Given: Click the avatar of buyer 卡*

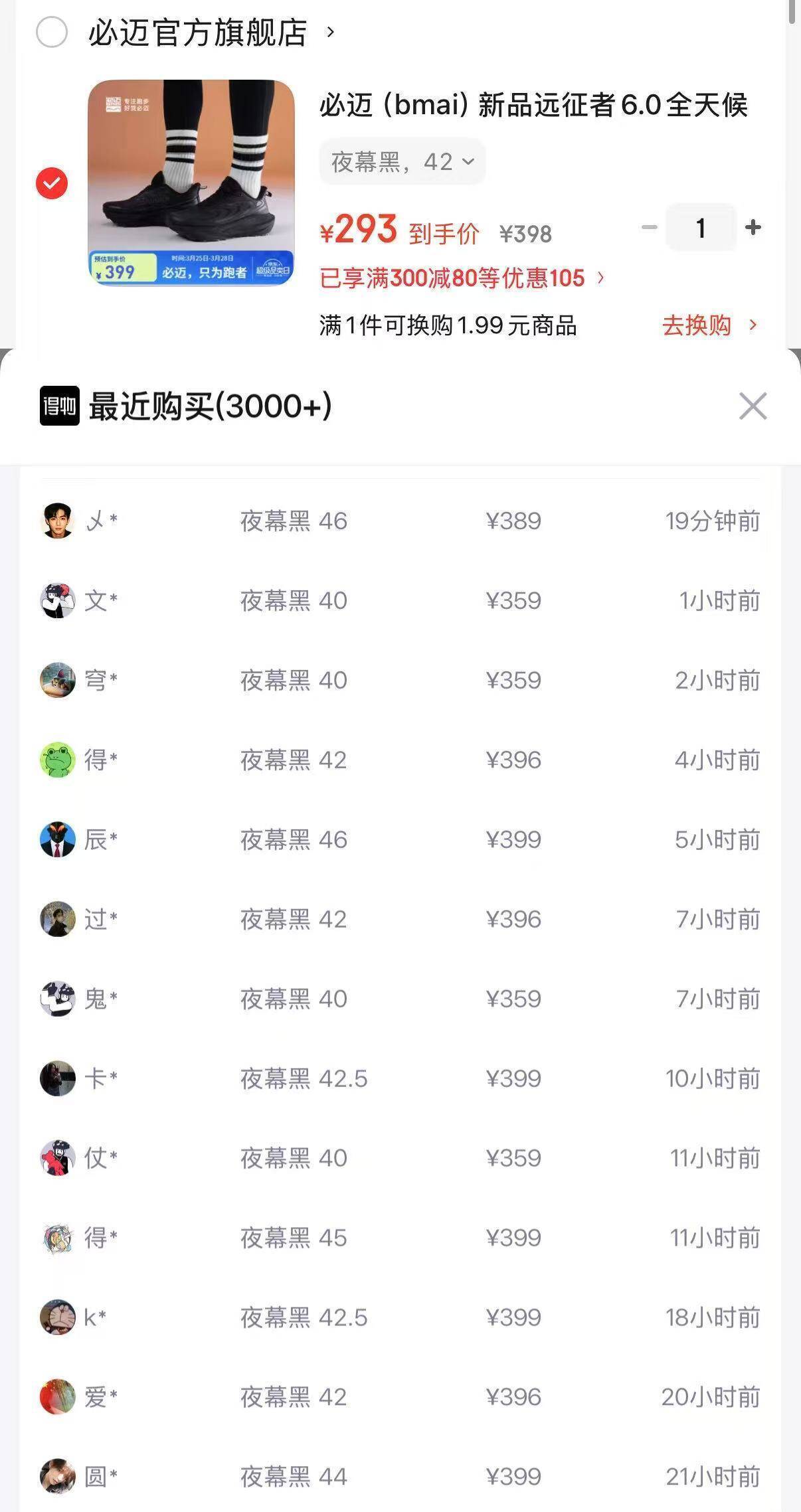Looking at the screenshot, I should [x=57, y=1078].
